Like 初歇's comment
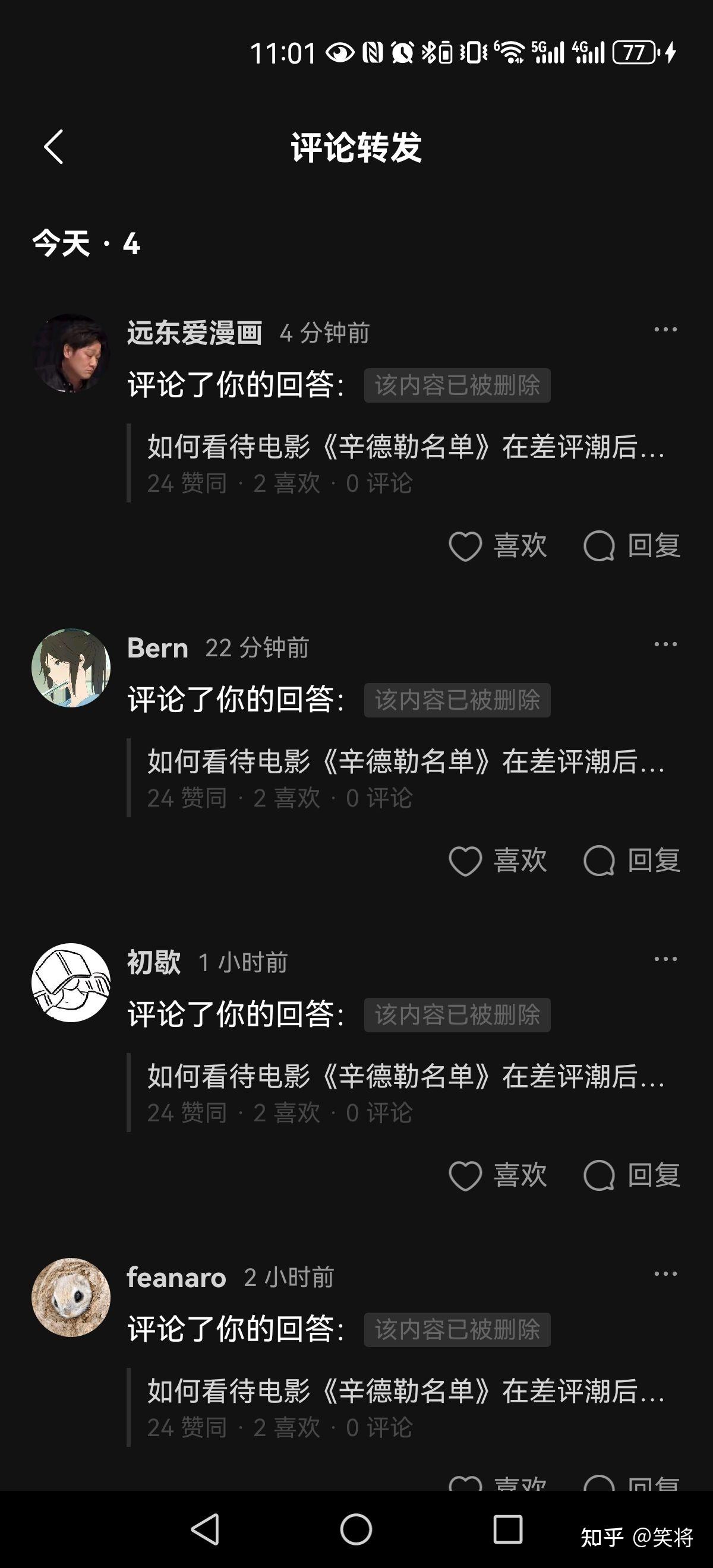713x1568 pixels. coord(497,1175)
